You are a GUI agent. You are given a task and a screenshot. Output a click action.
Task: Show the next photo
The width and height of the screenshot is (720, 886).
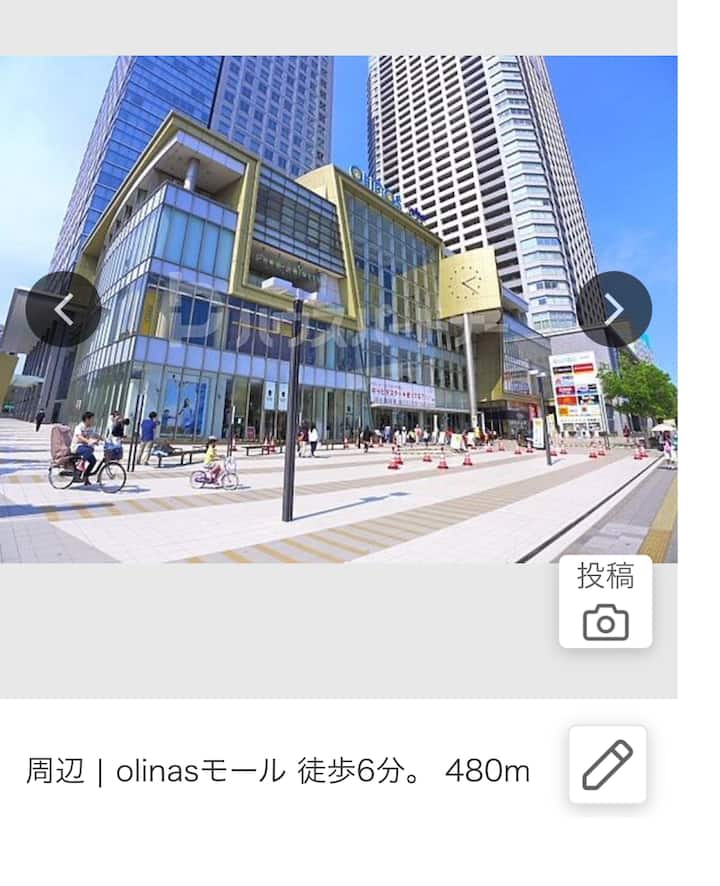click(x=613, y=309)
